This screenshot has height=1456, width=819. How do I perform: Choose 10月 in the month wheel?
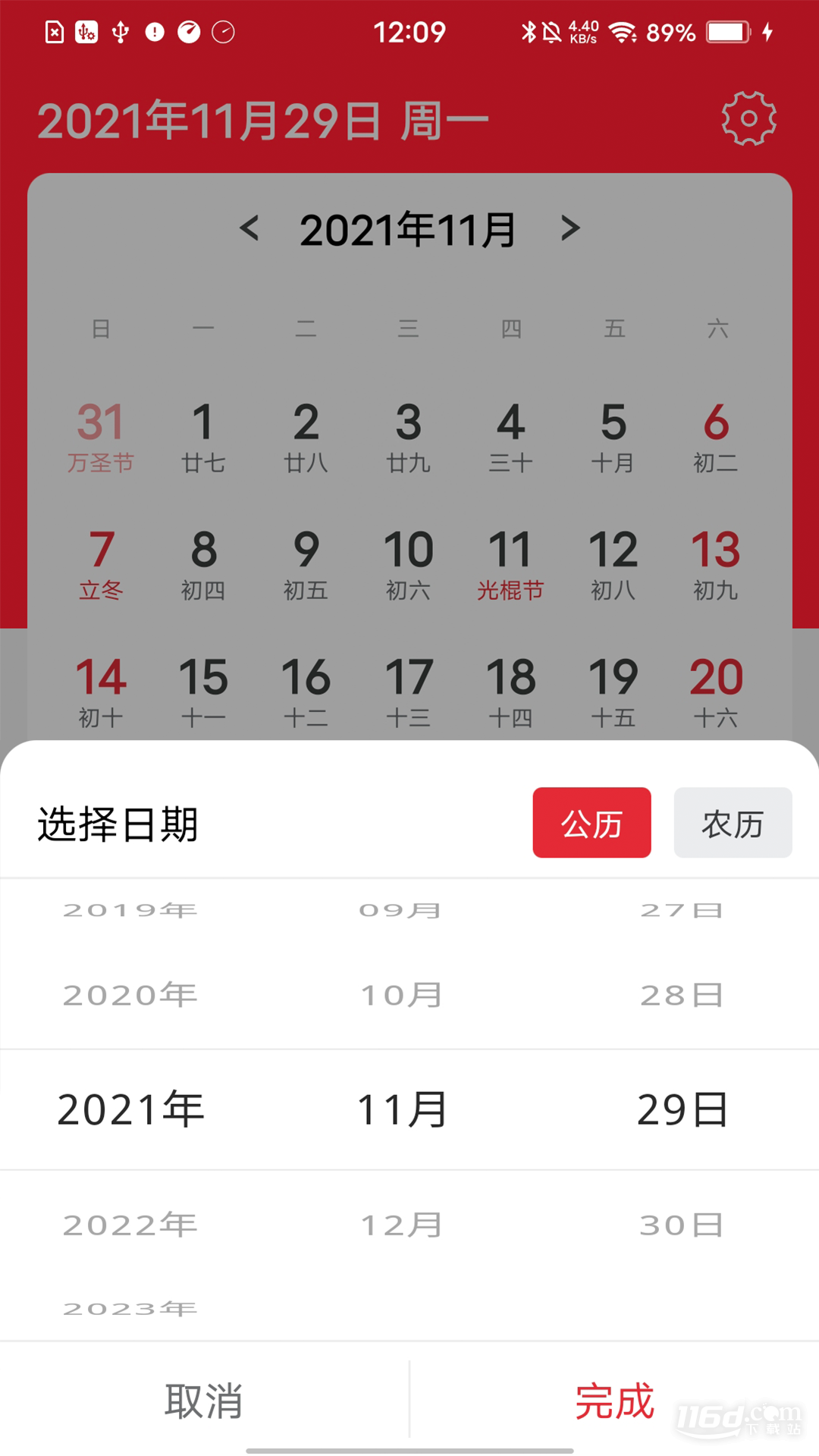(x=401, y=995)
